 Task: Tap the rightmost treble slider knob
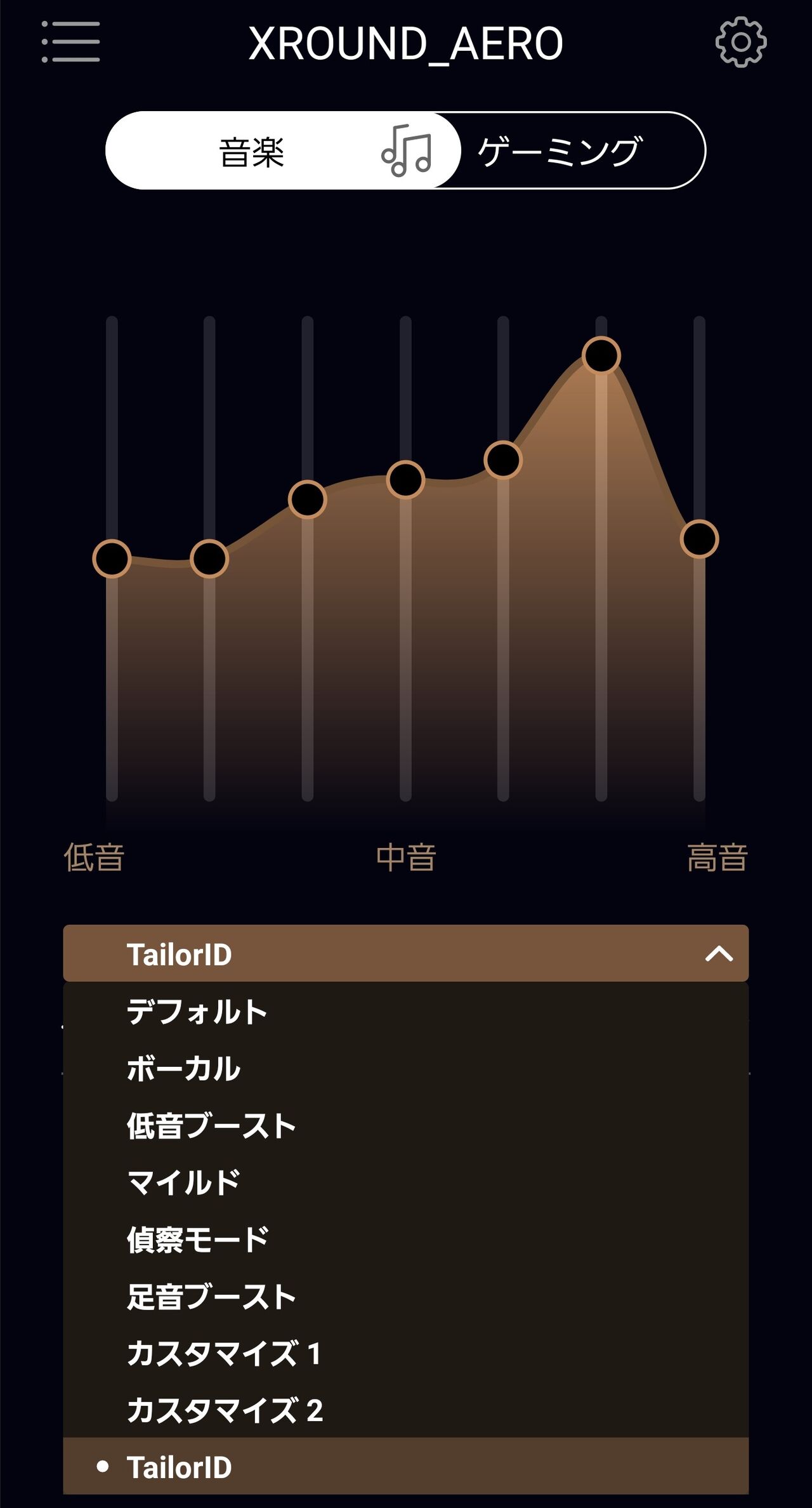point(699,539)
